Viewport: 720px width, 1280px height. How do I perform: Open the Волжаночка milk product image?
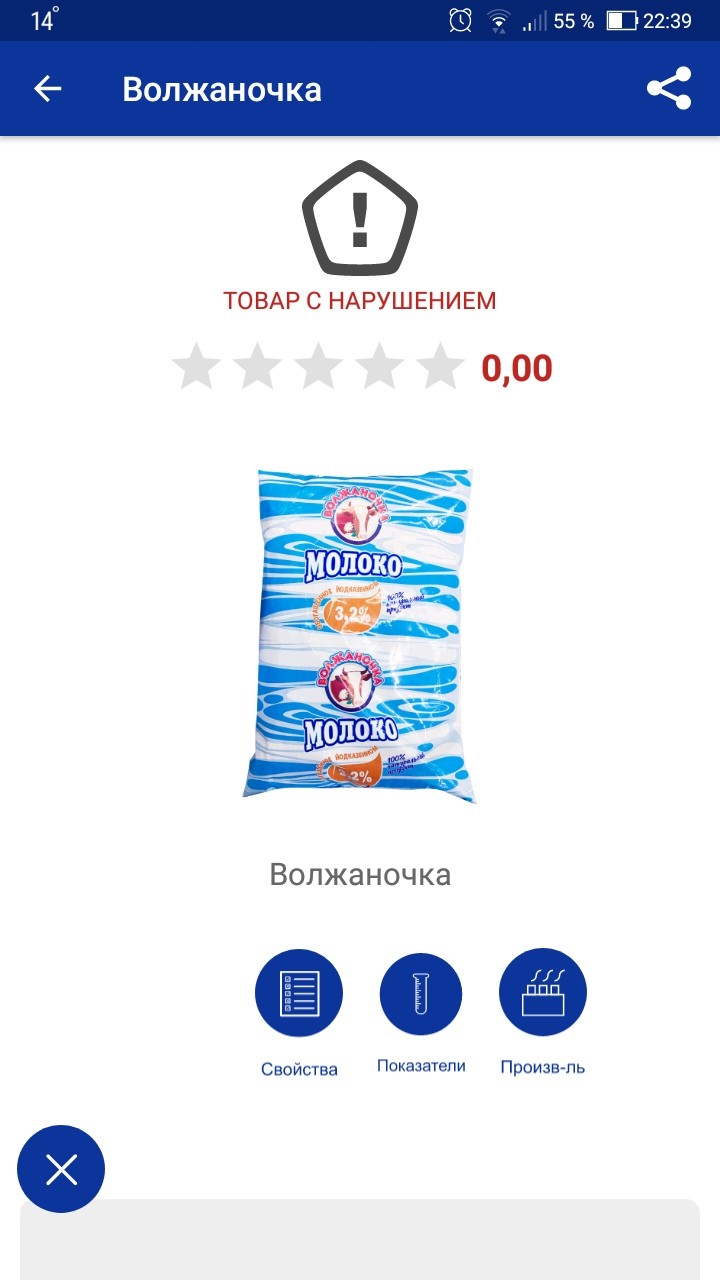tap(360, 635)
